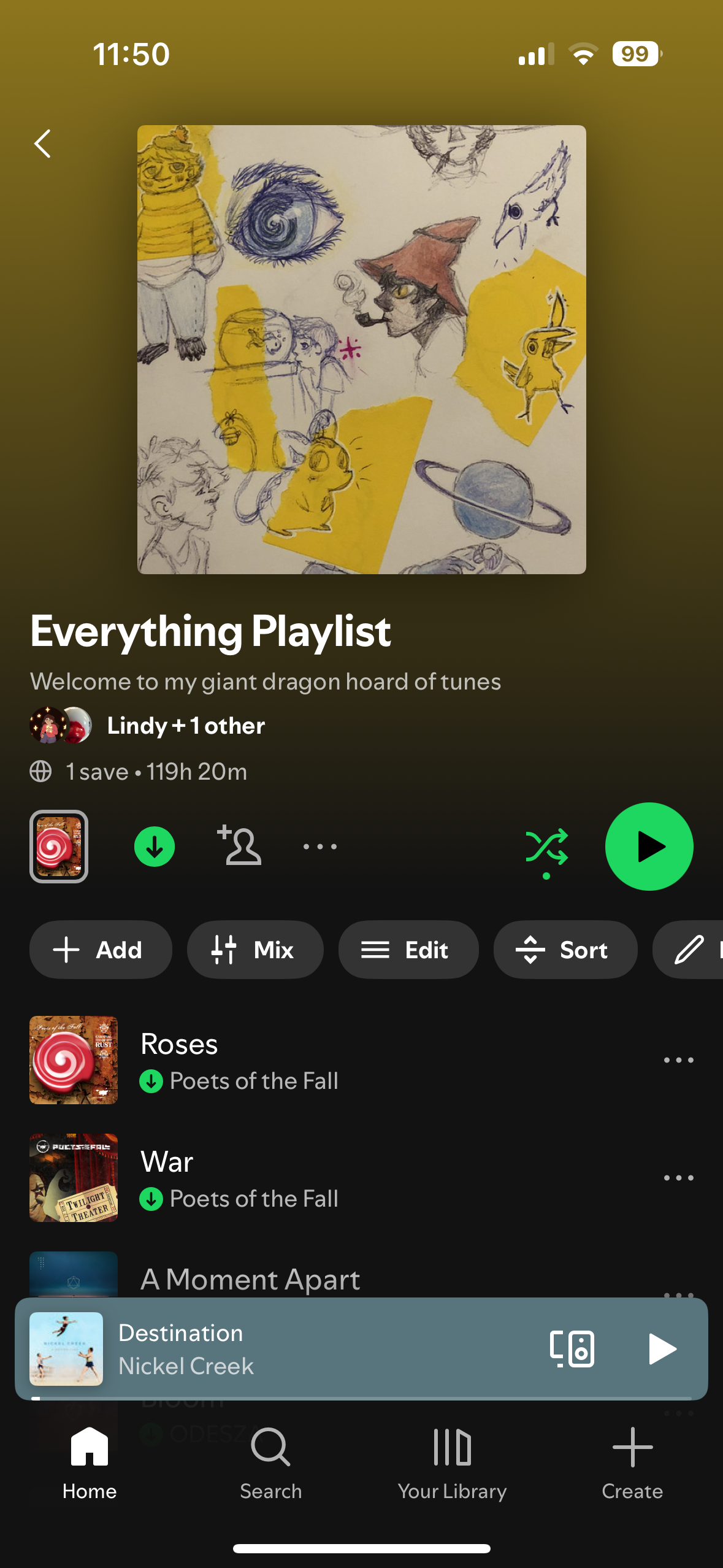Switch to the Search tab
723x1568 pixels.
tap(270, 1462)
